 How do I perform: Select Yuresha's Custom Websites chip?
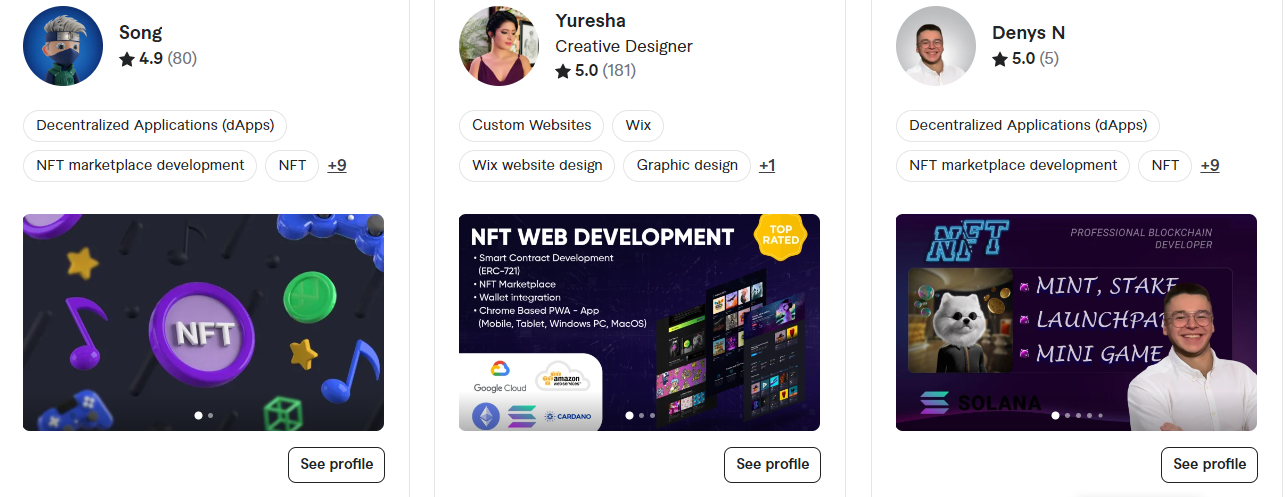click(x=531, y=126)
